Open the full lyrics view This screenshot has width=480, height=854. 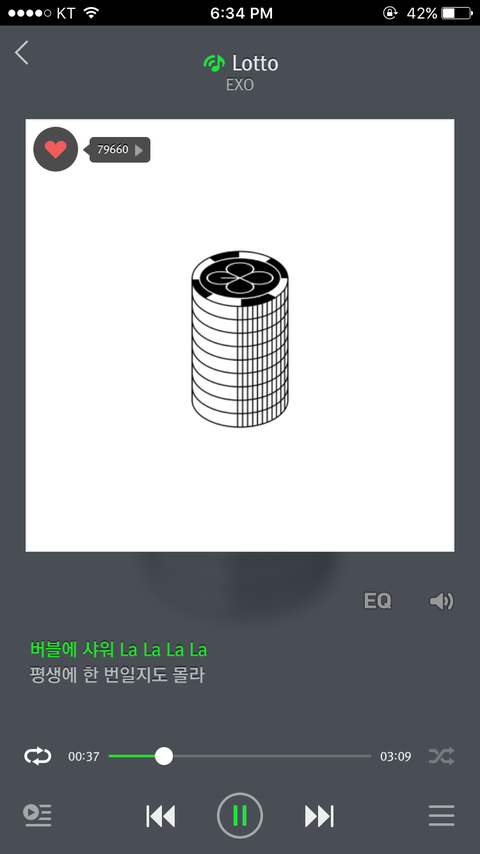pos(118,662)
